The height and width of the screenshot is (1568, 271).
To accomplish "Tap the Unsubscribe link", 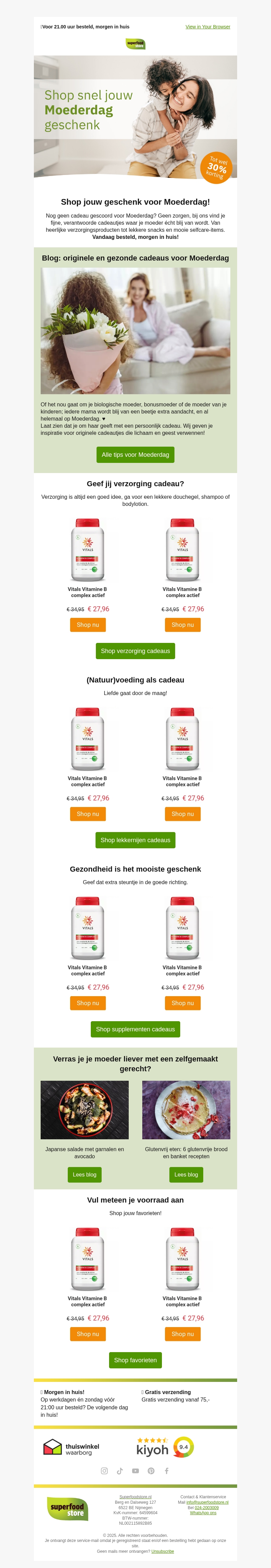I will 163,1551.
